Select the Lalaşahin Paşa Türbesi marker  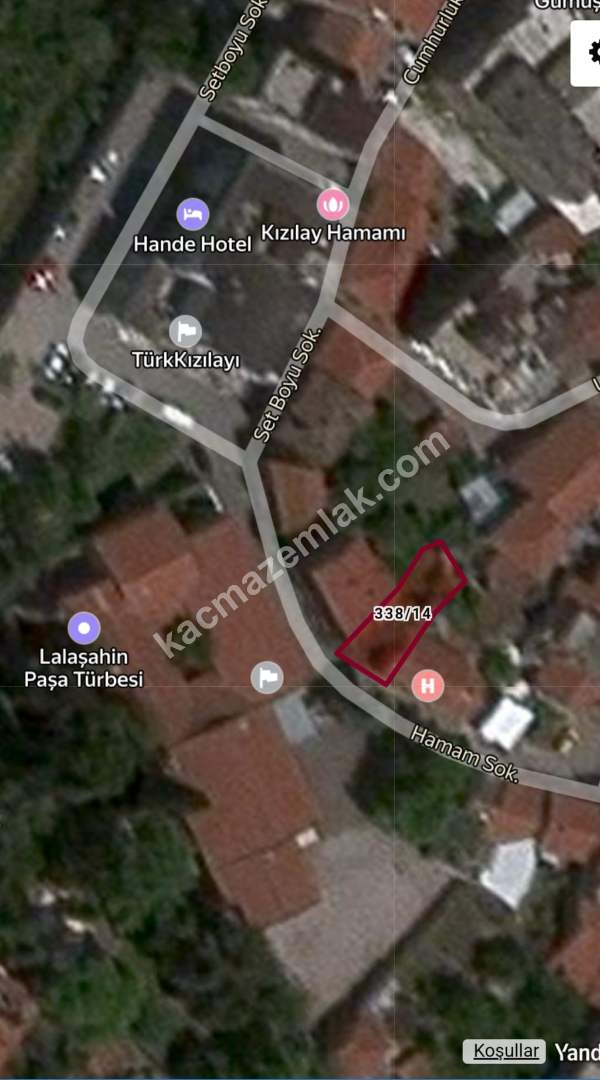point(84,629)
